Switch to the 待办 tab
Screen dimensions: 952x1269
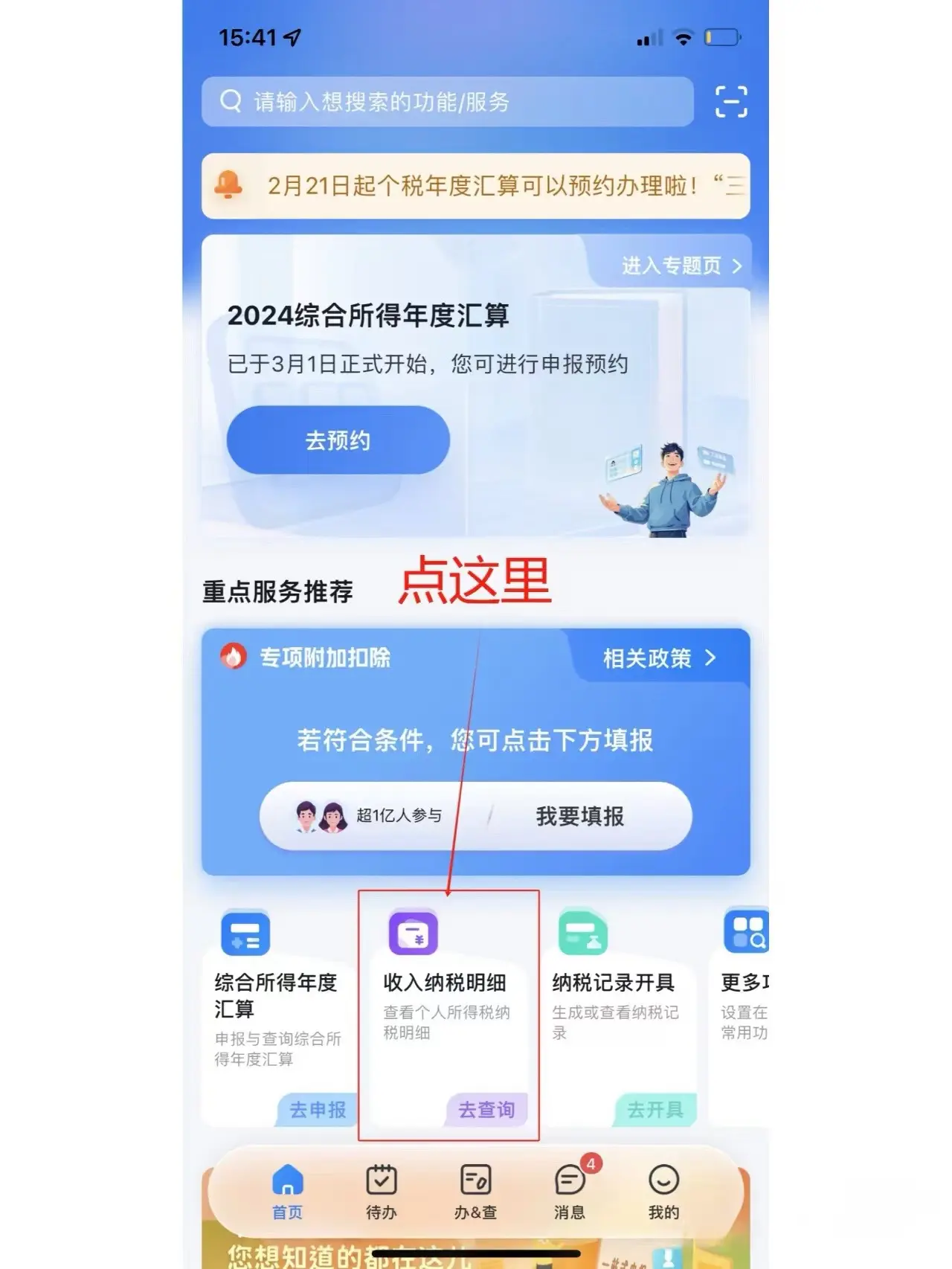click(x=381, y=1192)
